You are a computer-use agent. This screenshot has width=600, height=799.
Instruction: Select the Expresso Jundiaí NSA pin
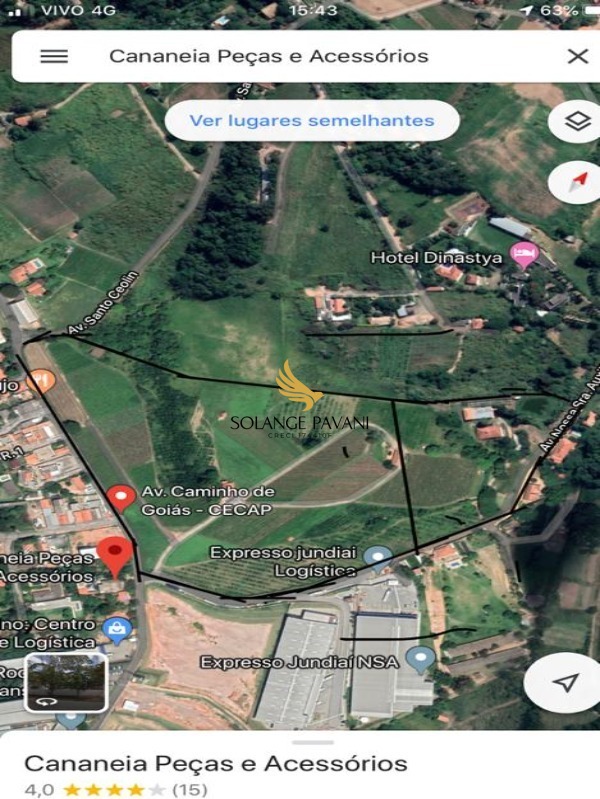(423, 658)
